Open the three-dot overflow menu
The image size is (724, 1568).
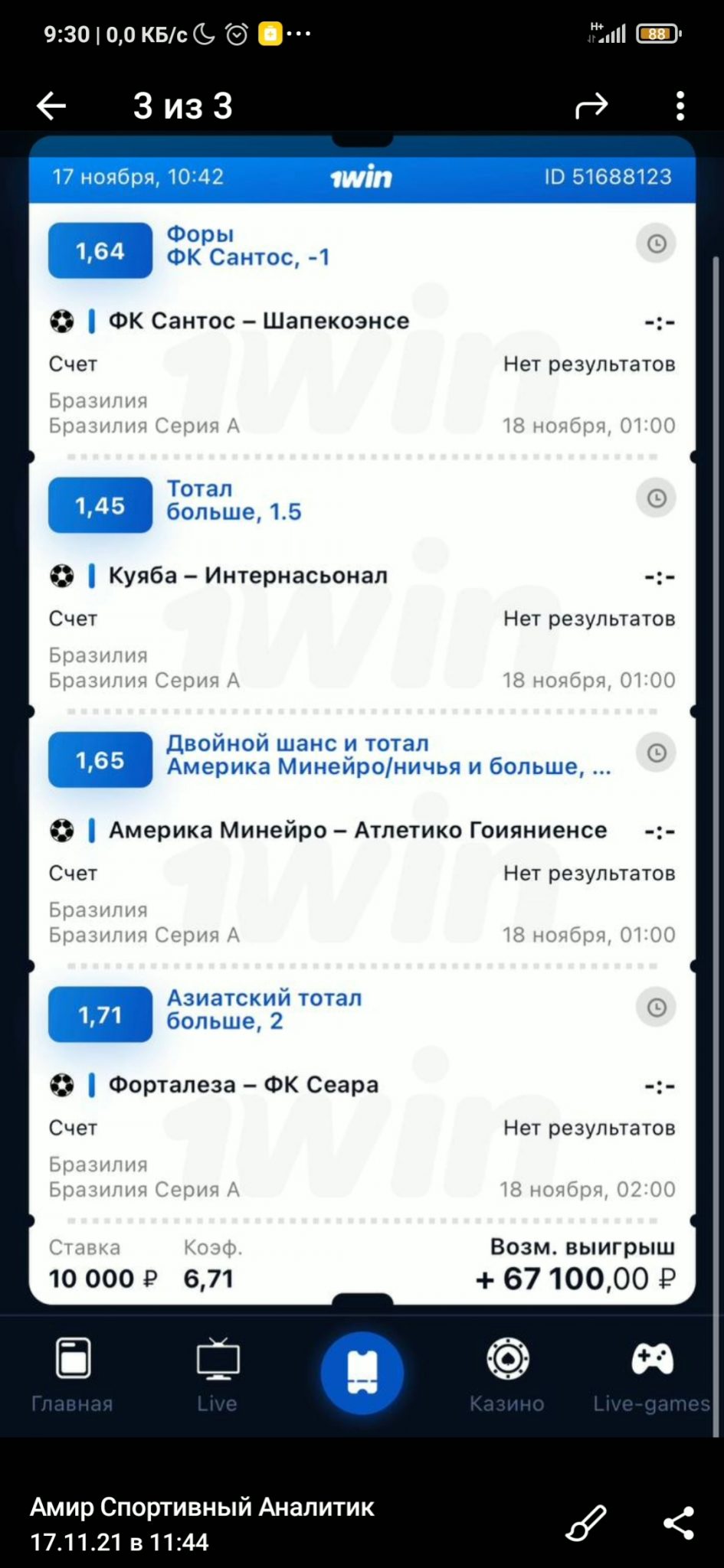tap(680, 106)
